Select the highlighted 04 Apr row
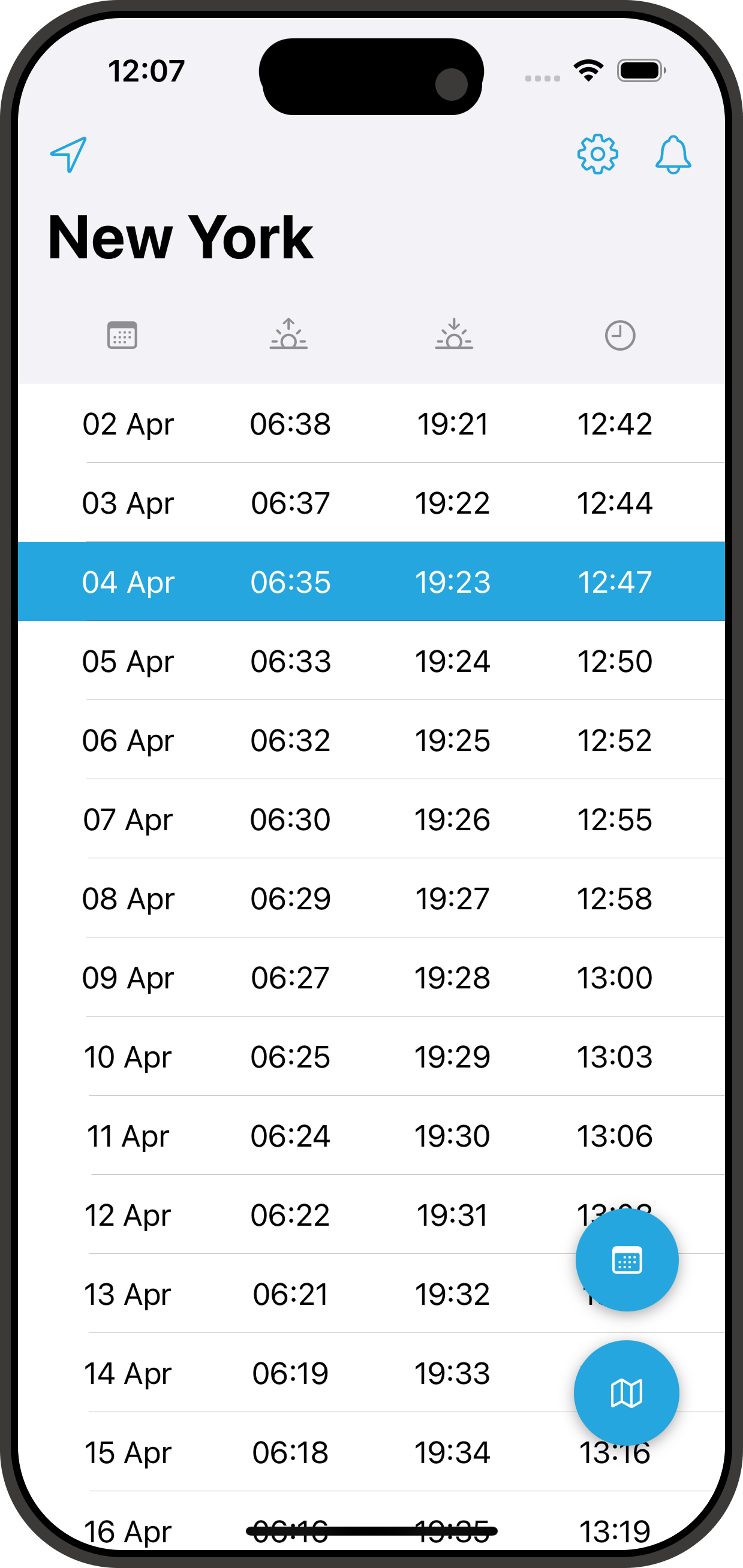 tap(372, 582)
